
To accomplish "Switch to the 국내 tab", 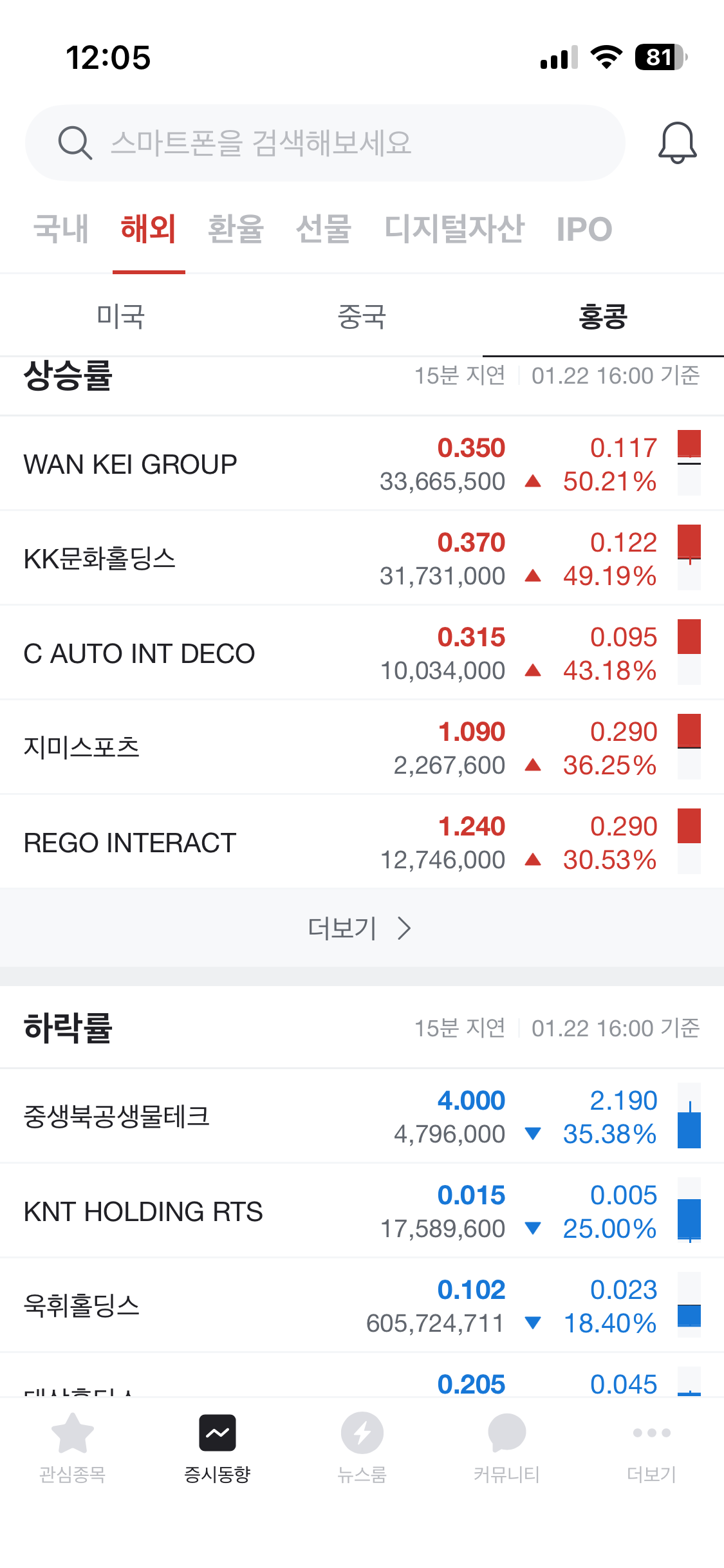I will [x=61, y=229].
